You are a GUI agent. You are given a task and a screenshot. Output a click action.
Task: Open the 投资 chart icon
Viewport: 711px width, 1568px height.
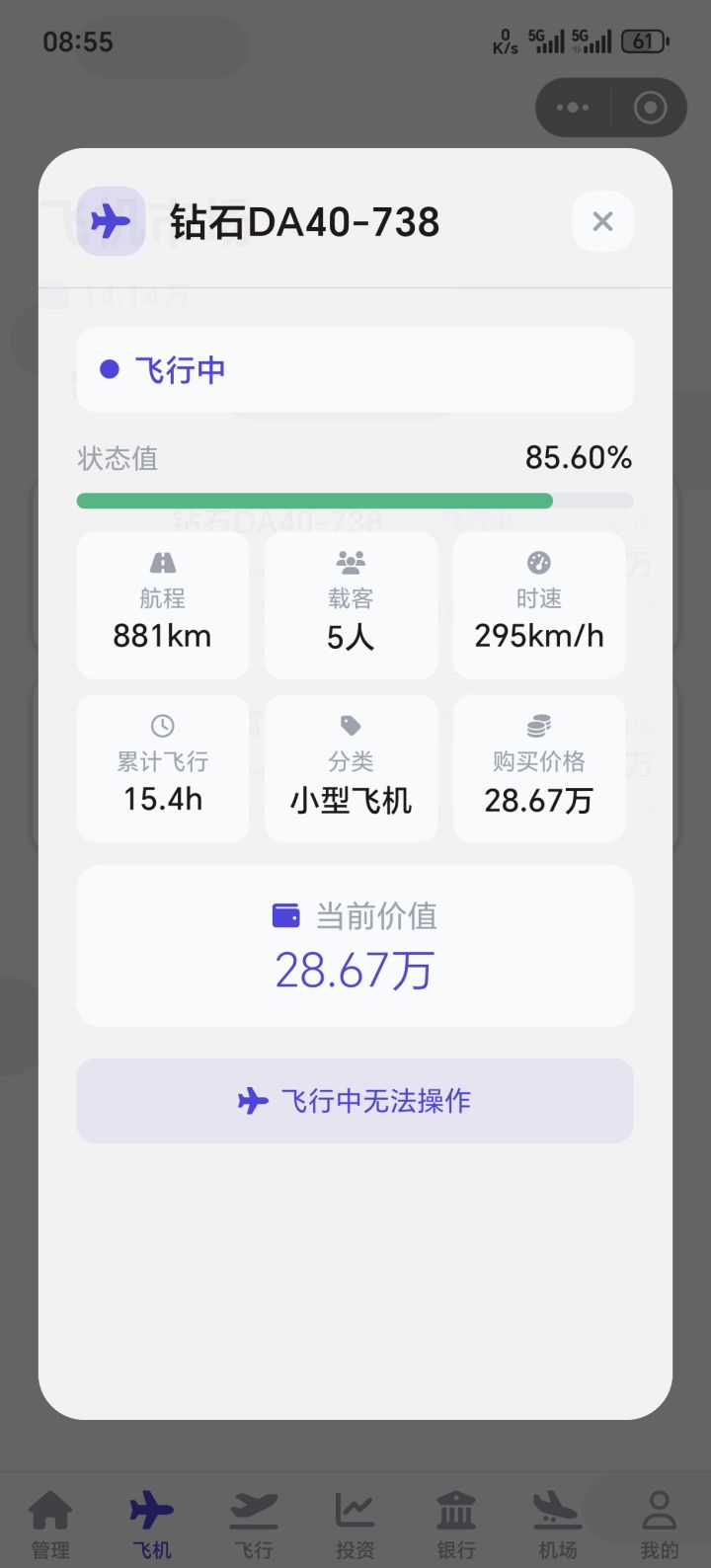(354, 1509)
